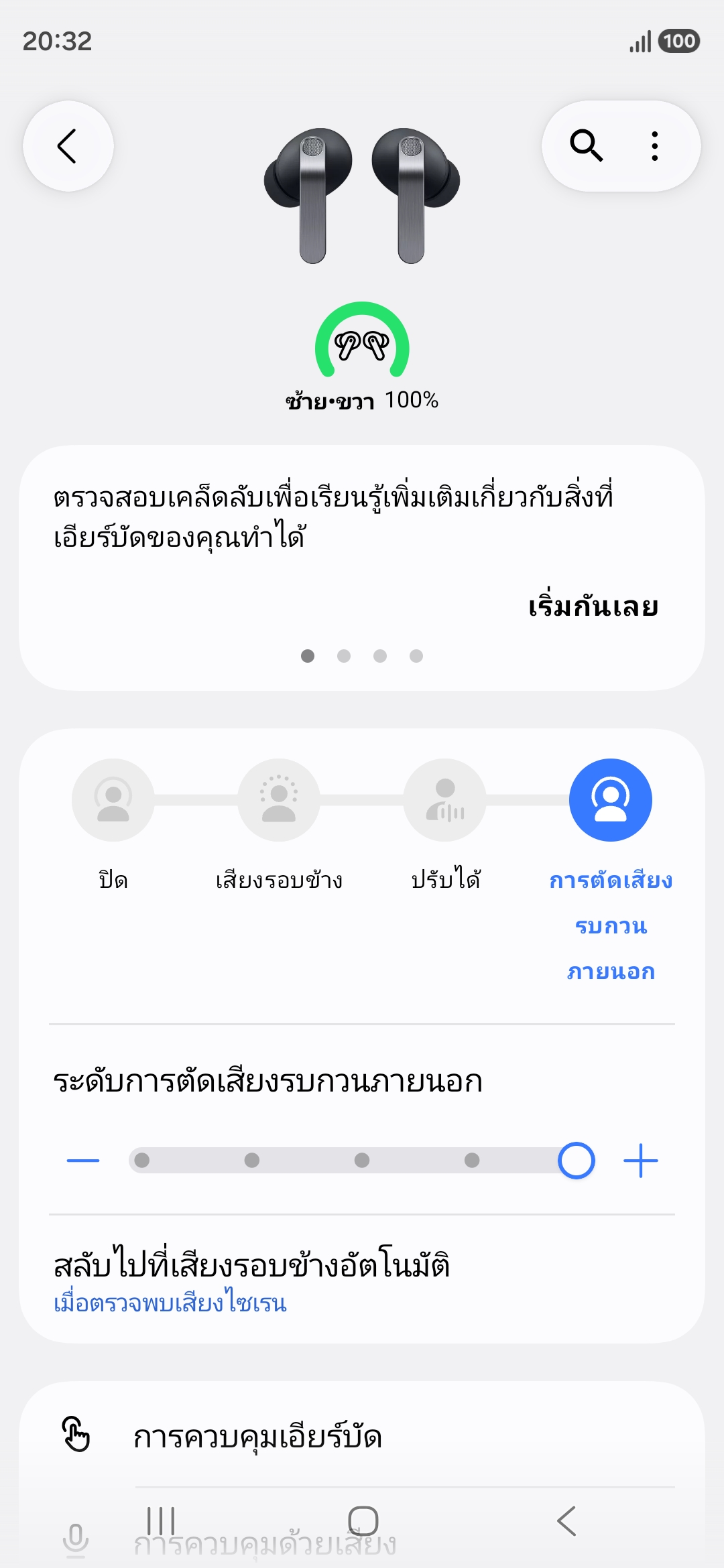This screenshot has height=1568, width=724.
Task: Select the ปิด noise control mode
Action: click(x=113, y=800)
